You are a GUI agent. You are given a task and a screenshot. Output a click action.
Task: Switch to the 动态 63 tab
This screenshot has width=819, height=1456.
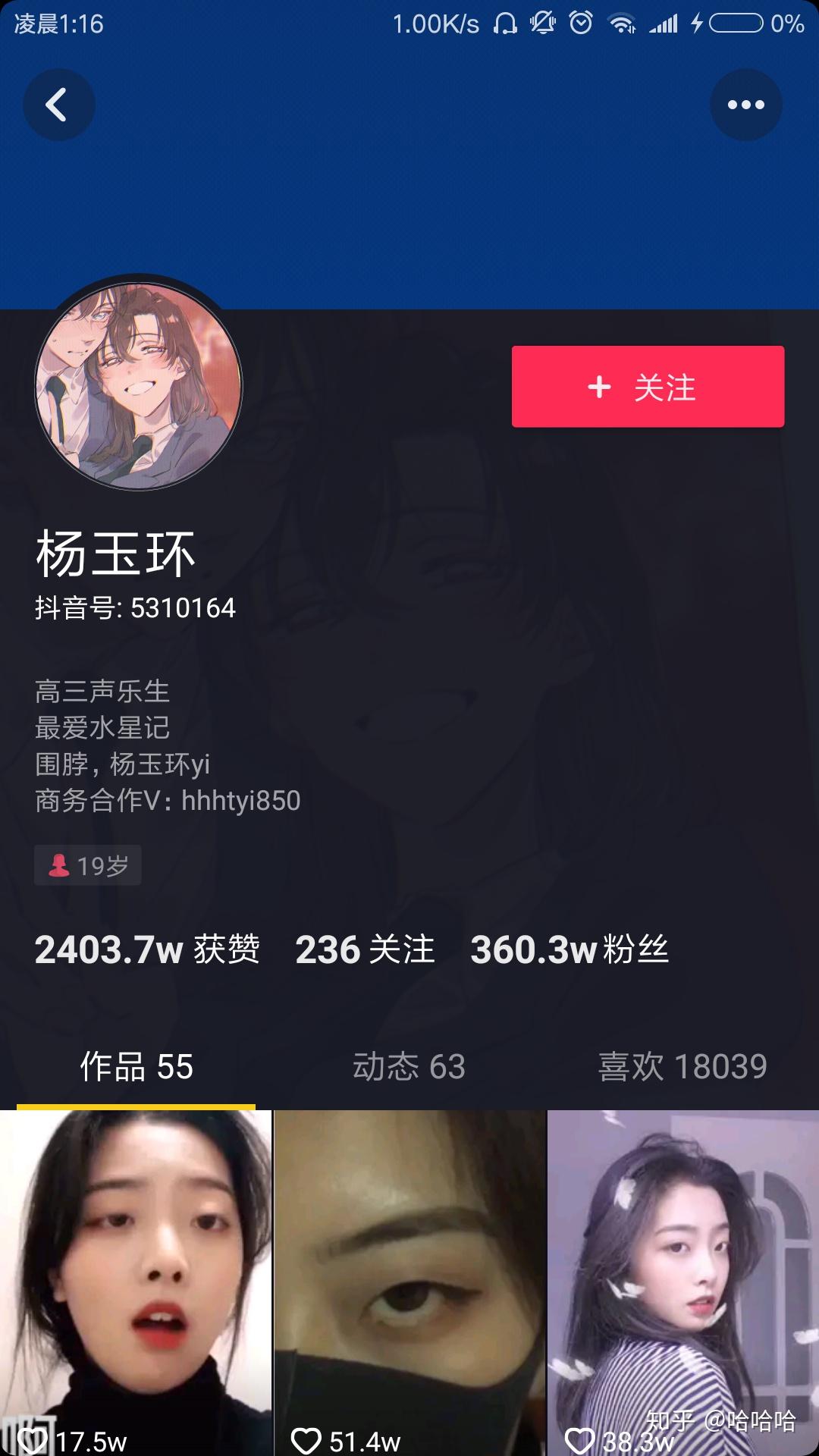pyautogui.click(x=409, y=1066)
